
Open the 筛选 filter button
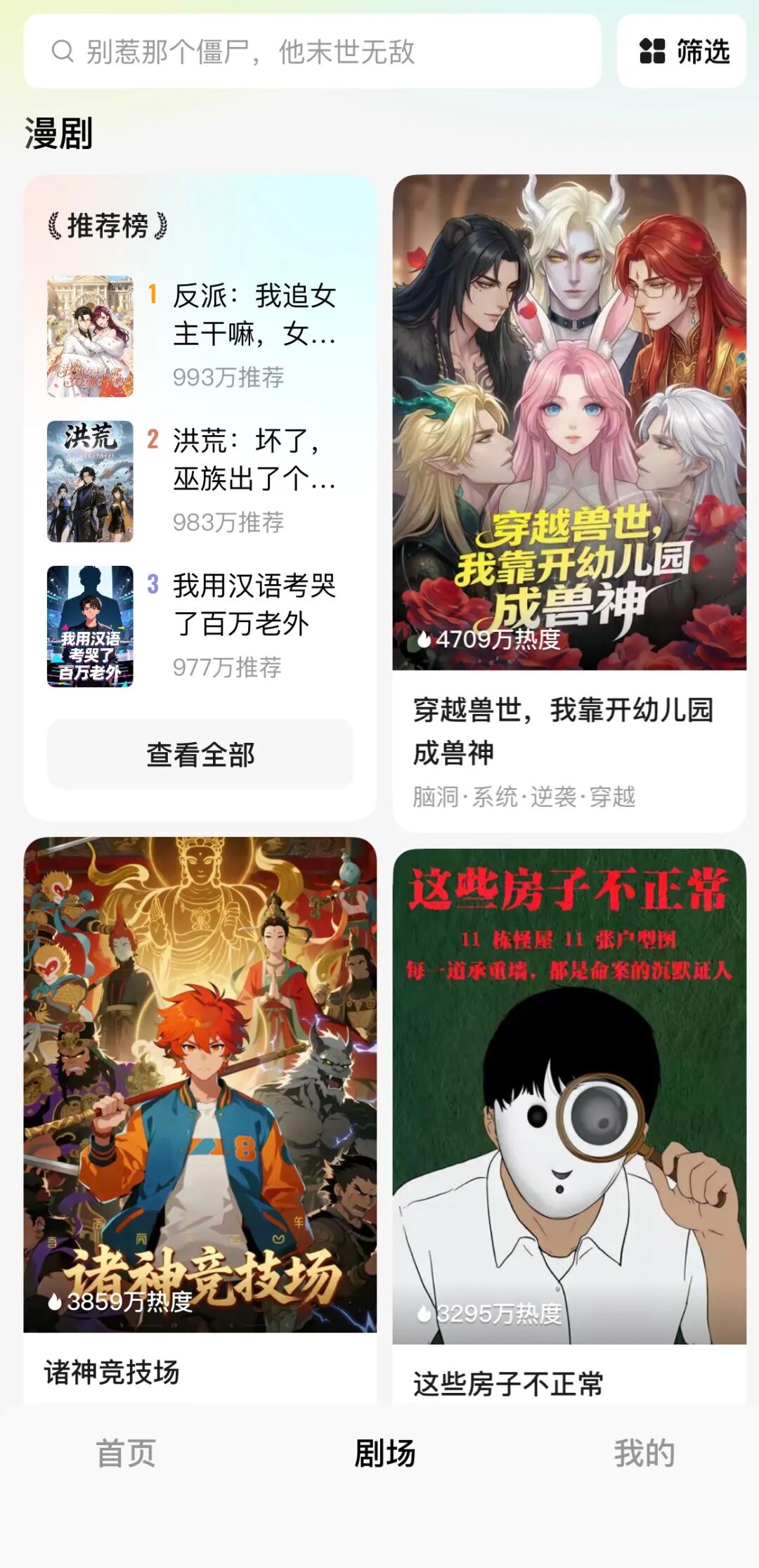[x=682, y=51]
